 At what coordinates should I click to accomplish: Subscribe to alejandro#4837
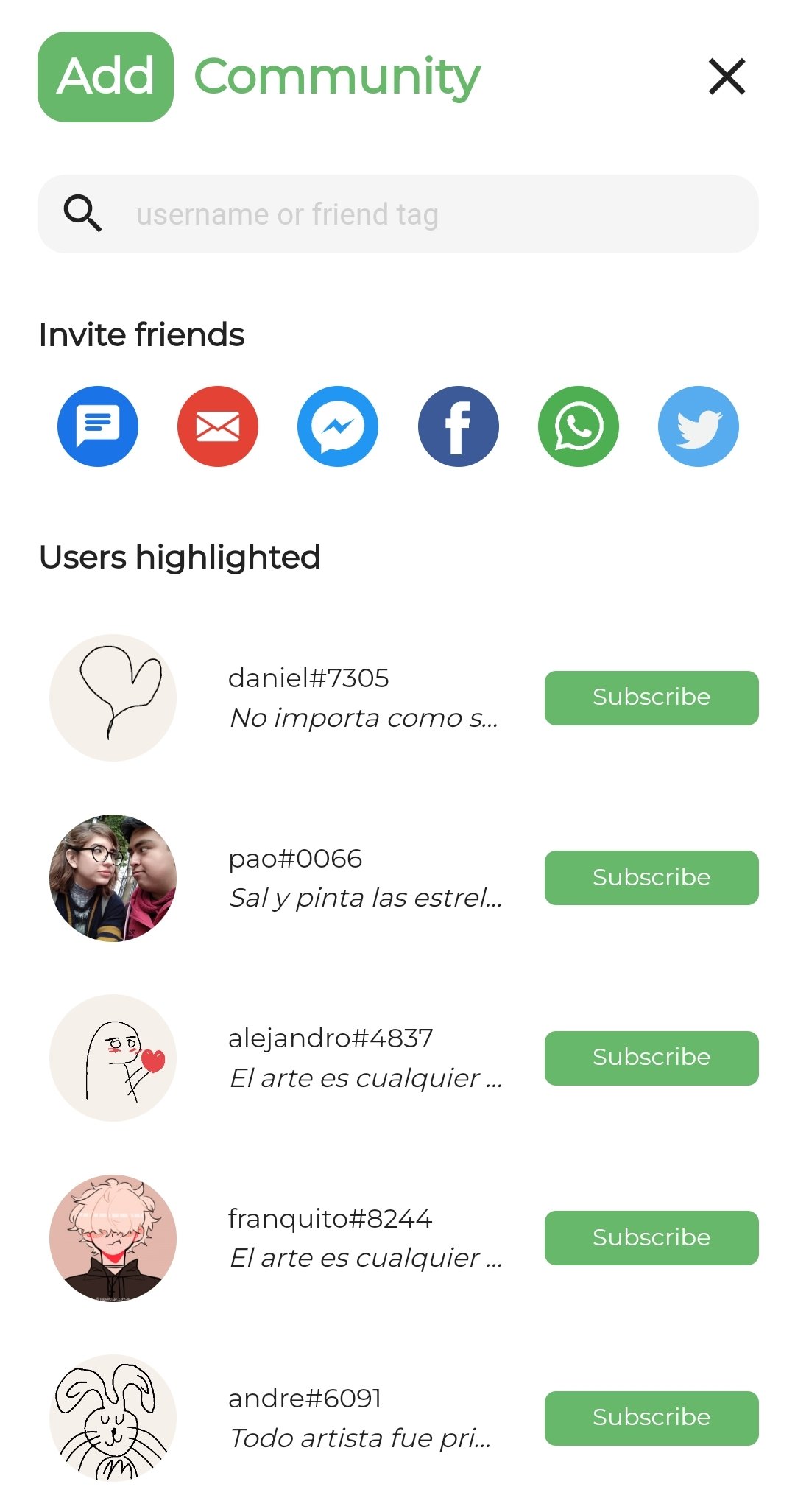pyautogui.click(x=651, y=1058)
